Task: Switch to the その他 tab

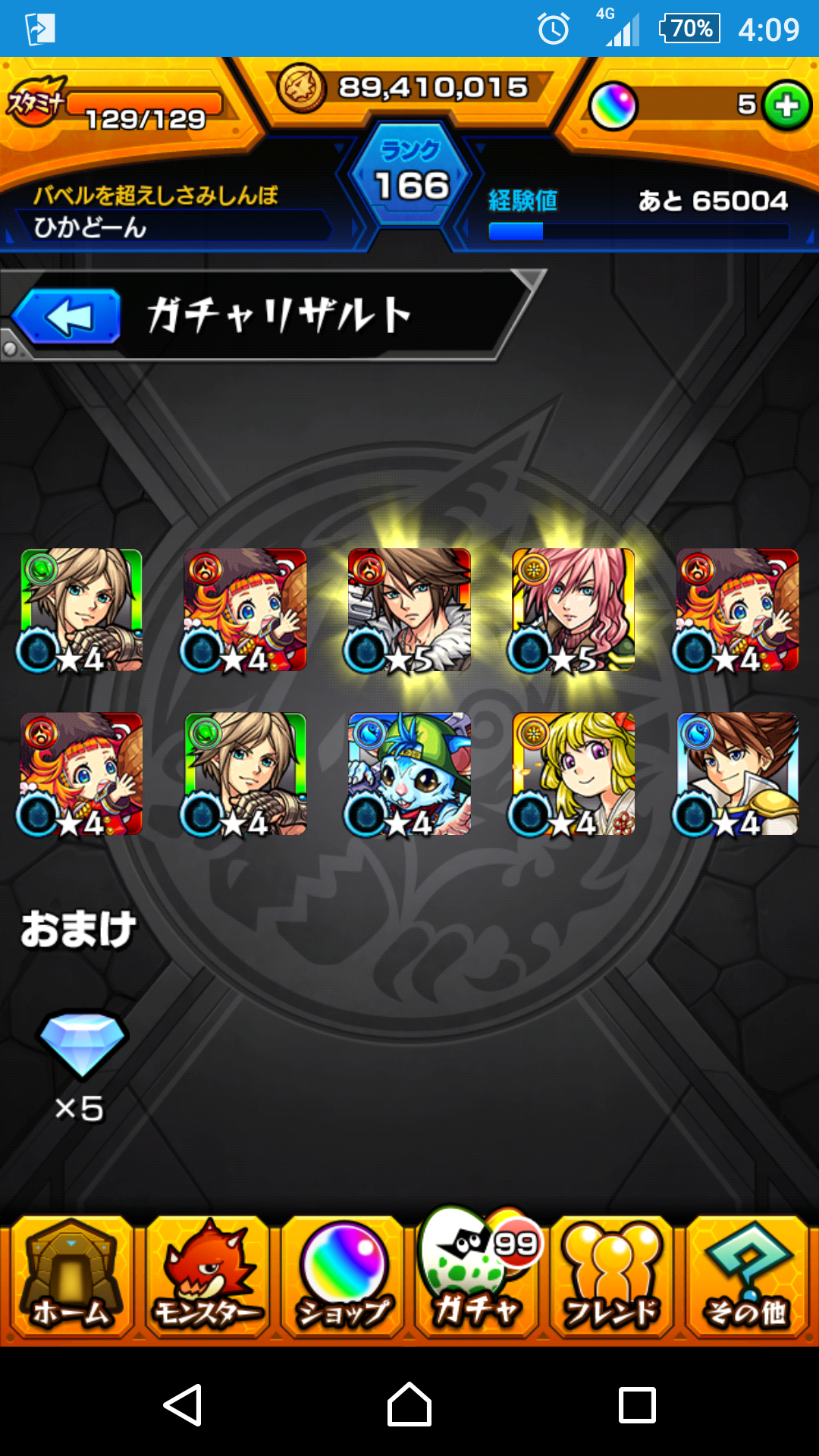Action: (x=747, y=1278)
